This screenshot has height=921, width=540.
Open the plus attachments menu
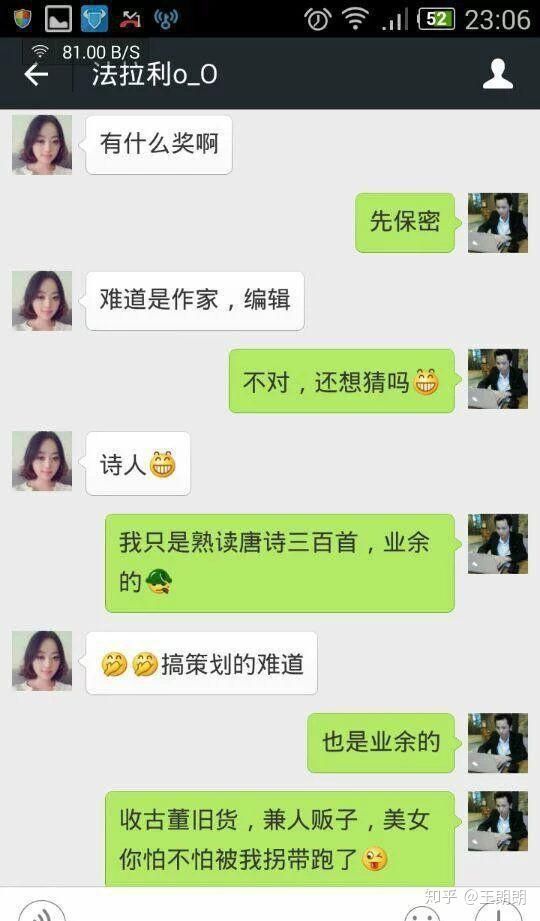coord(498,912)
